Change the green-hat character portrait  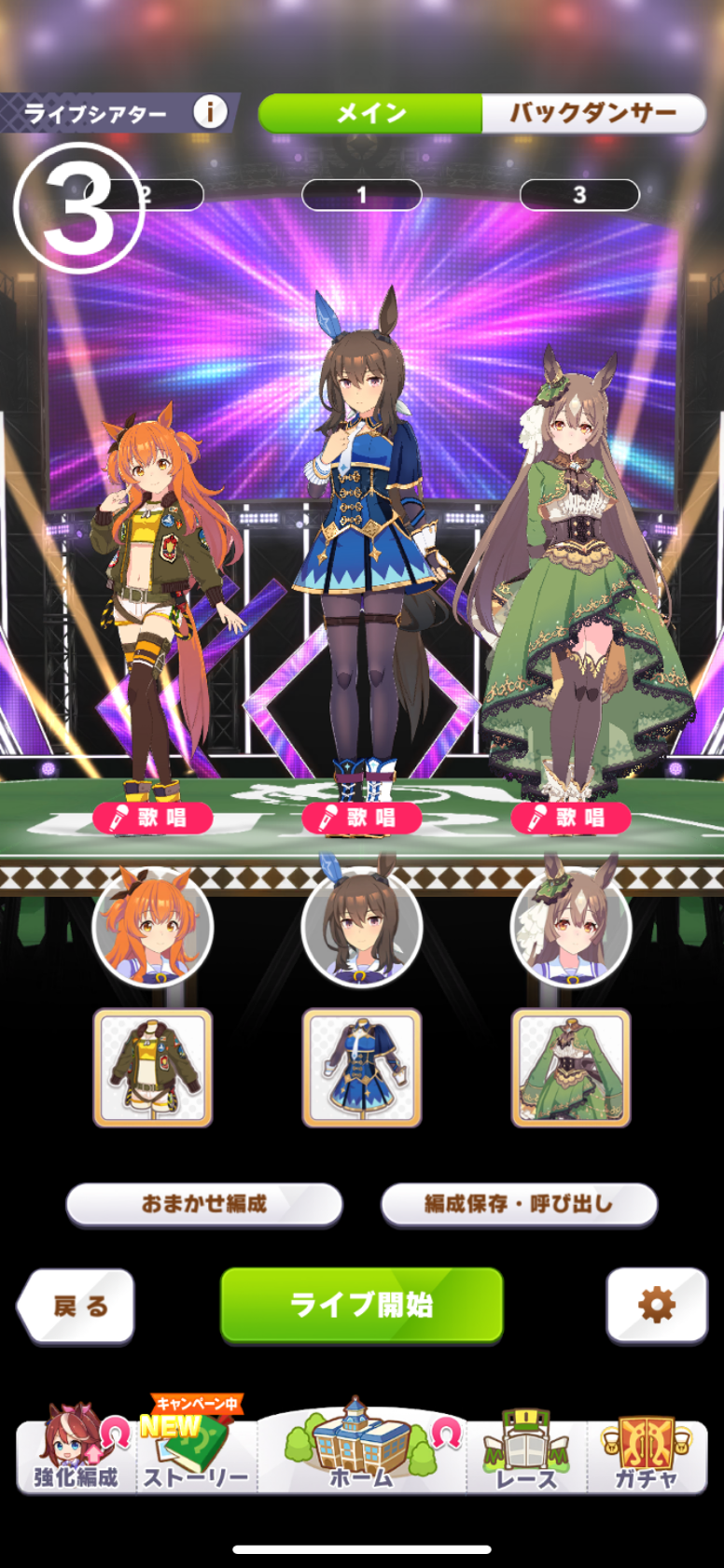click(571, 928)
